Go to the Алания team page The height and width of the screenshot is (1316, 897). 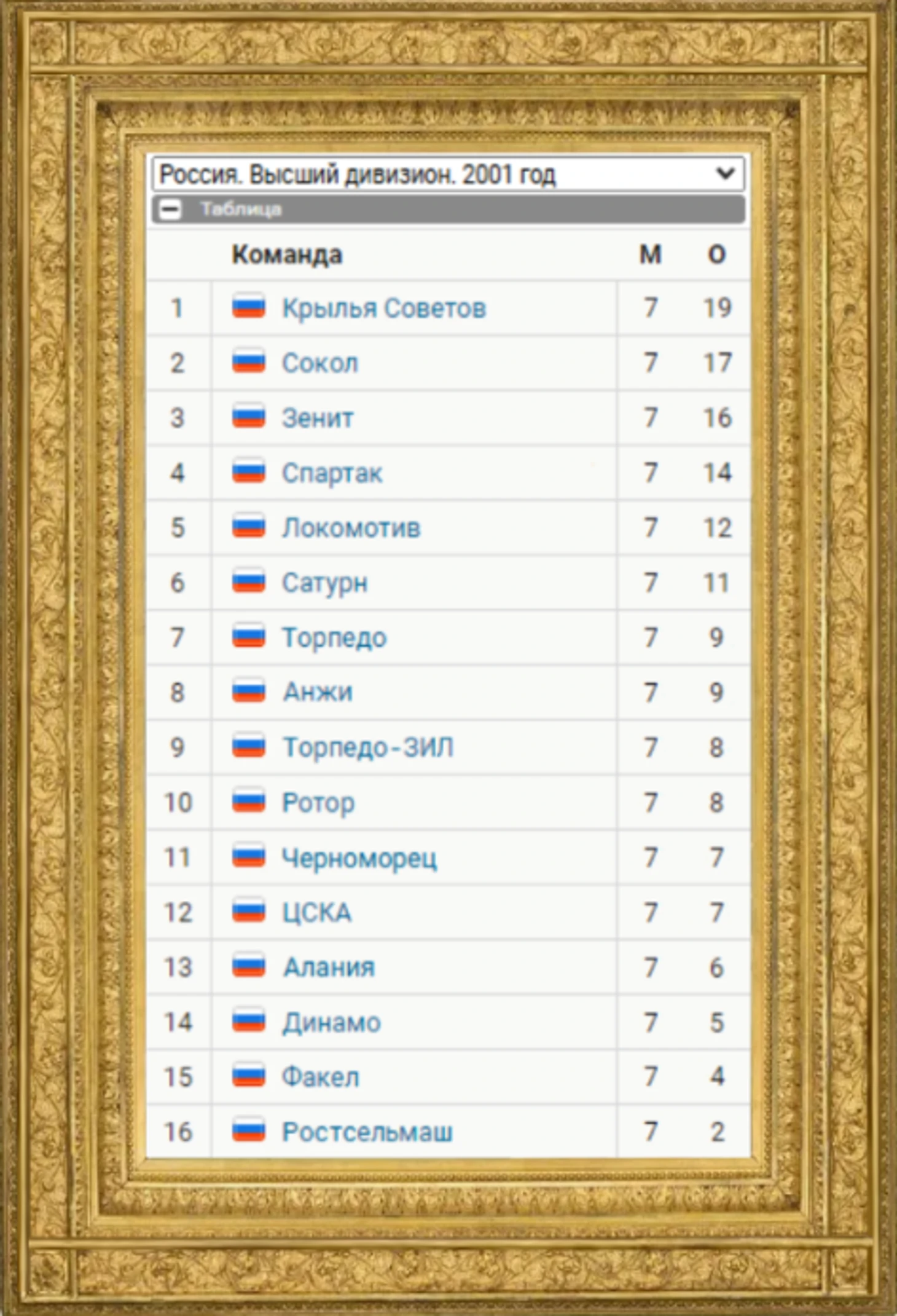click(328, 967)
